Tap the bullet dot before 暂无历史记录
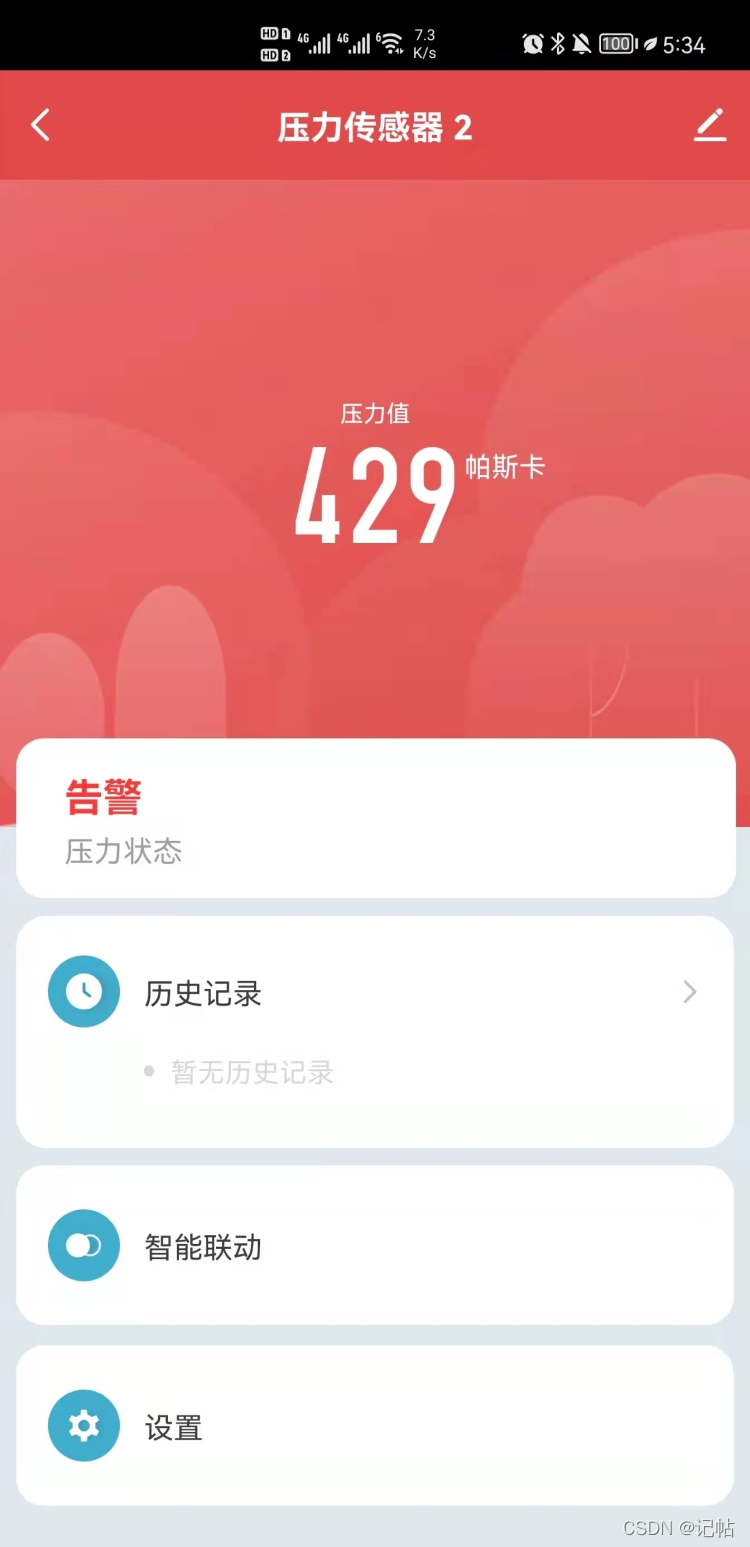 point(150,1073)
